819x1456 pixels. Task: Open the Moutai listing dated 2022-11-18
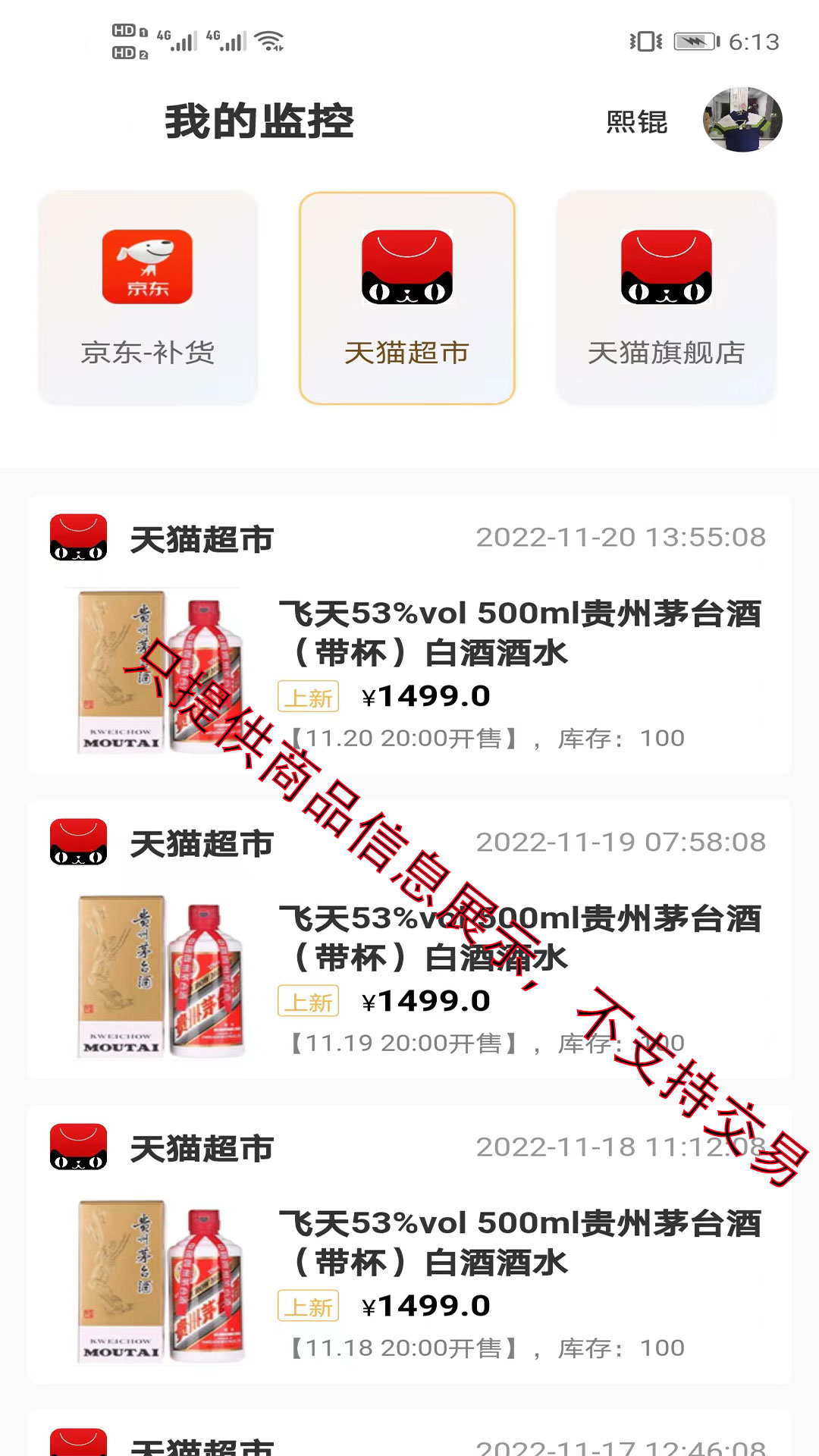409,1244
